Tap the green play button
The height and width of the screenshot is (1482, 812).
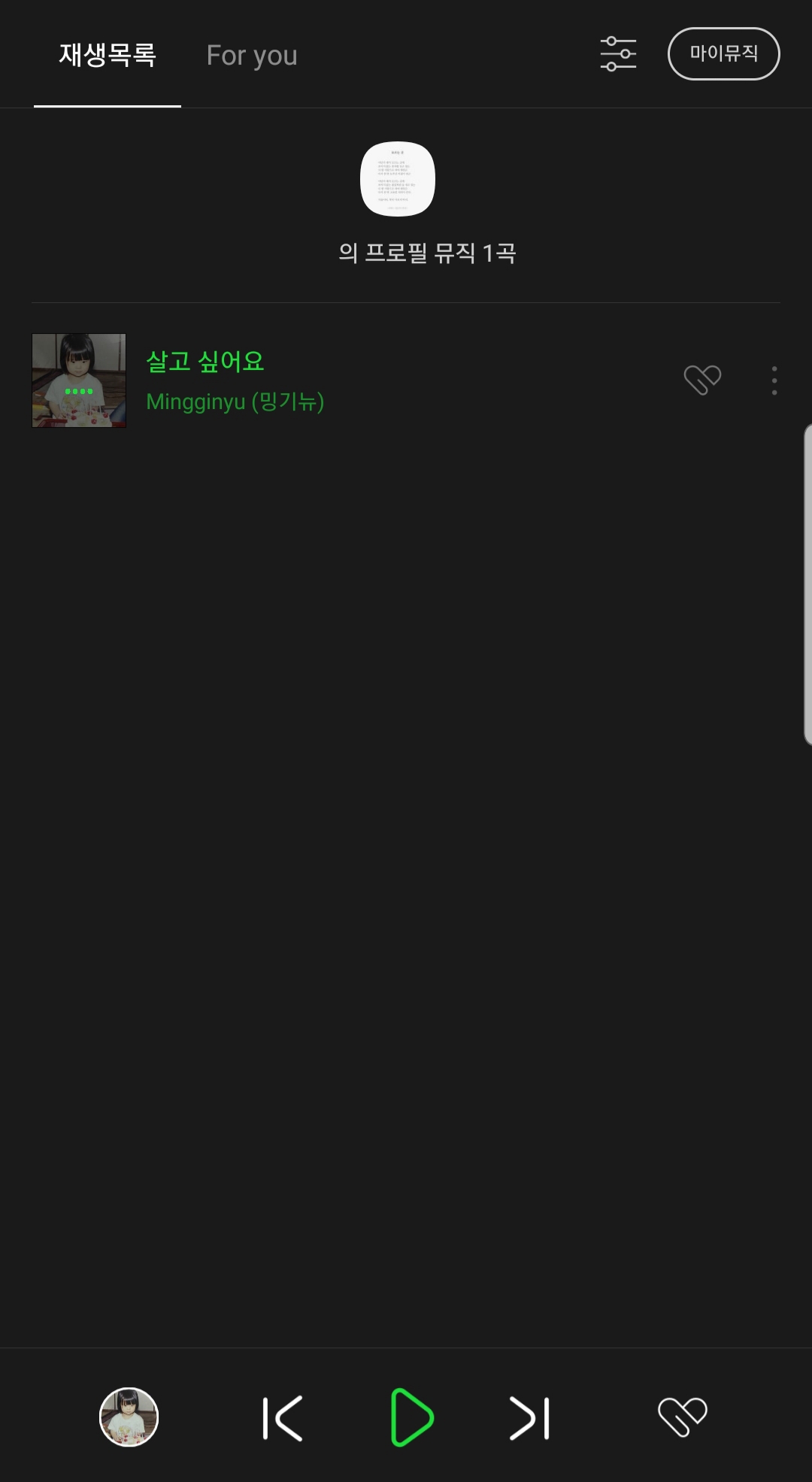[x=411, y=1417]
